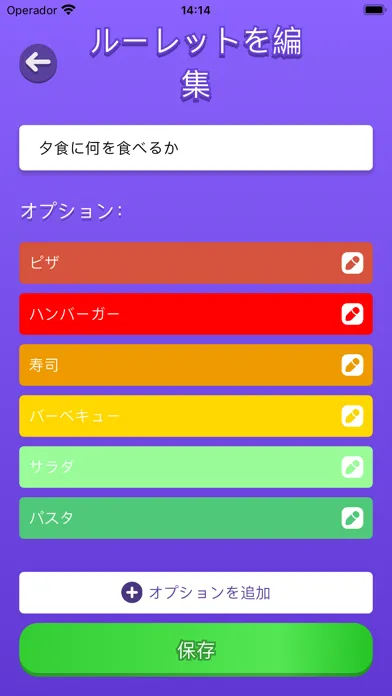Go back using the arrow button
Screen dimensions: 392x696
click(x=38, y=63)
